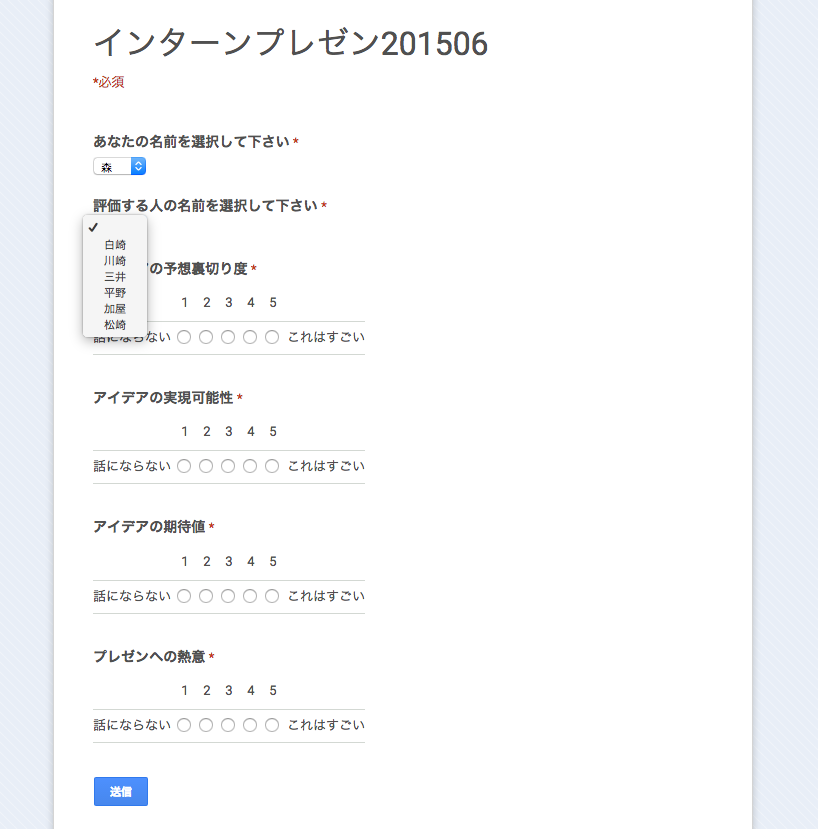The width and height of the screenshot is (818, 829).
Task: Choose 平野 in the dropdown list
Action: [115, 292]
